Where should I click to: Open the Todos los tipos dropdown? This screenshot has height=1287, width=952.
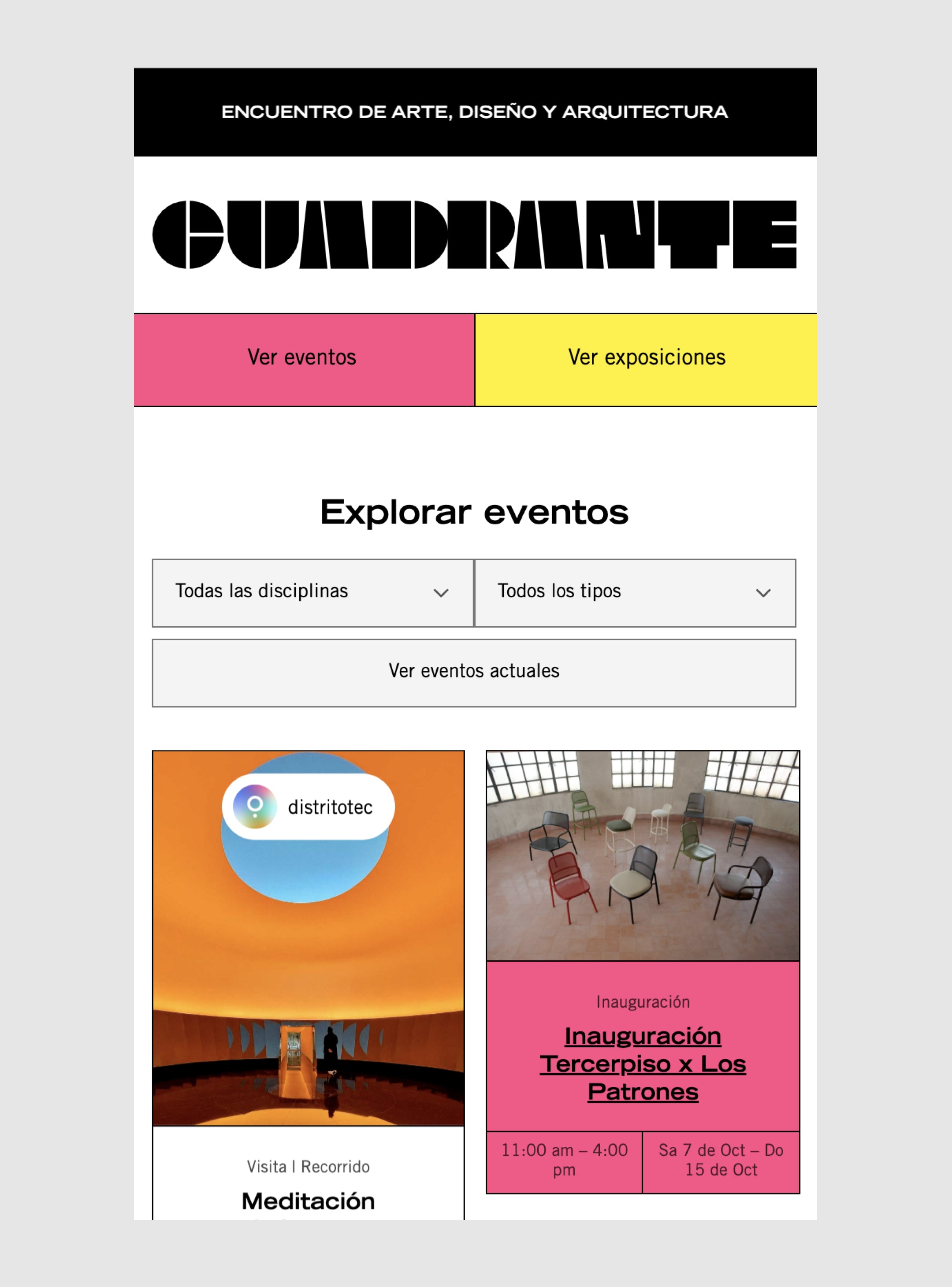635,592
